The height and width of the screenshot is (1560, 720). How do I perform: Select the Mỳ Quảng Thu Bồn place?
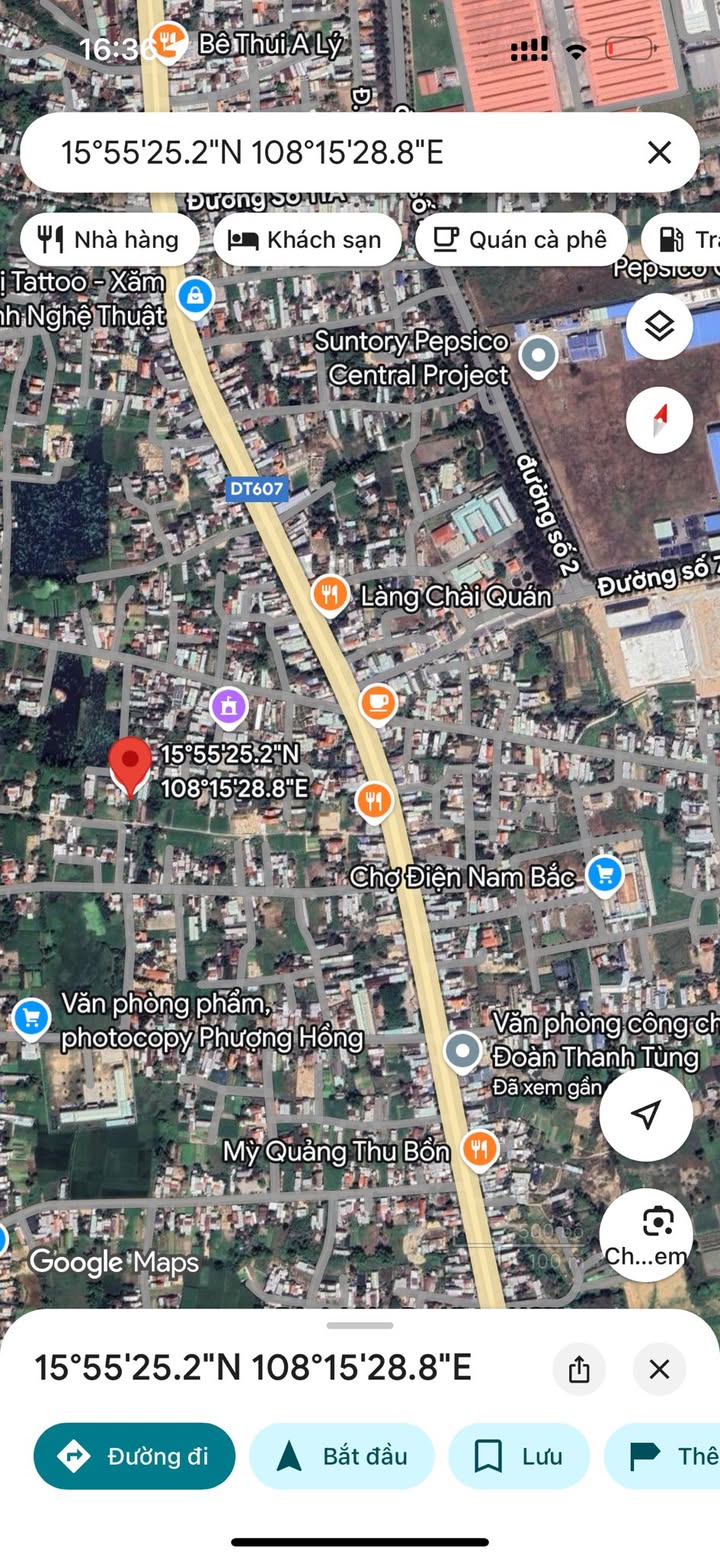pyautogui.click(x=480, y=1150)
